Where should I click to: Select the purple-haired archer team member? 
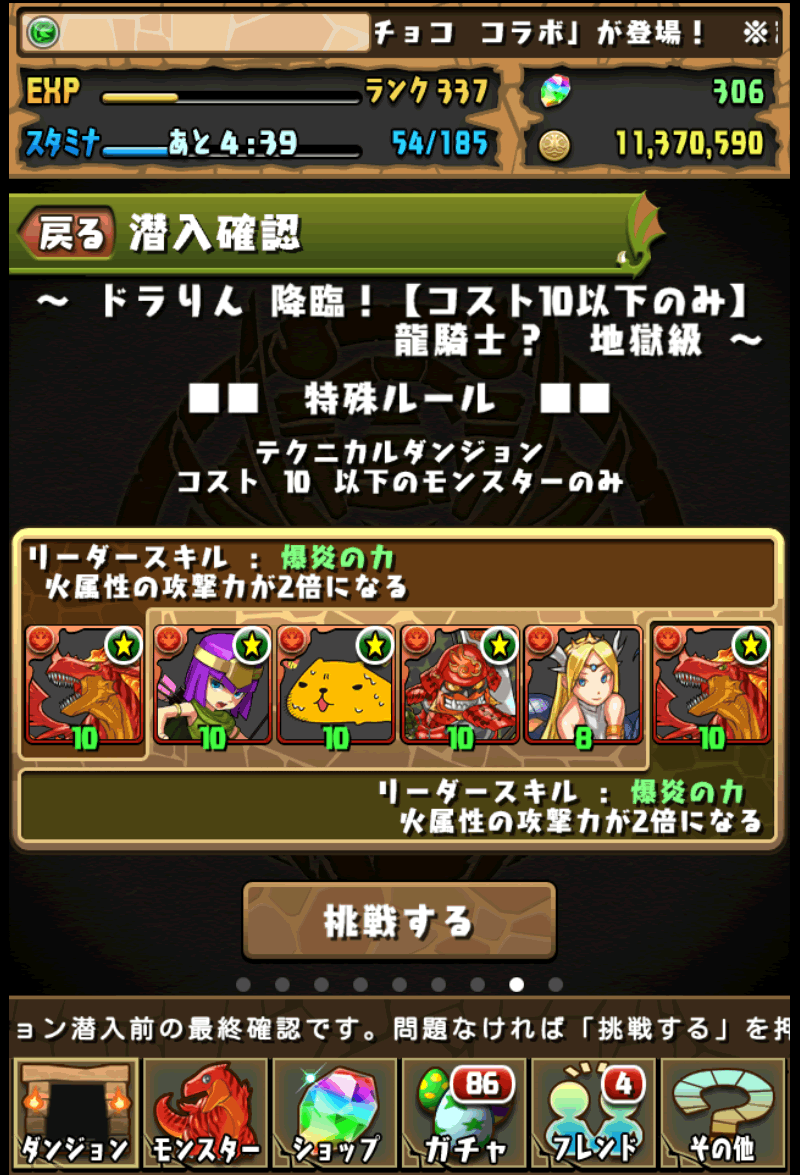[212, 686]
